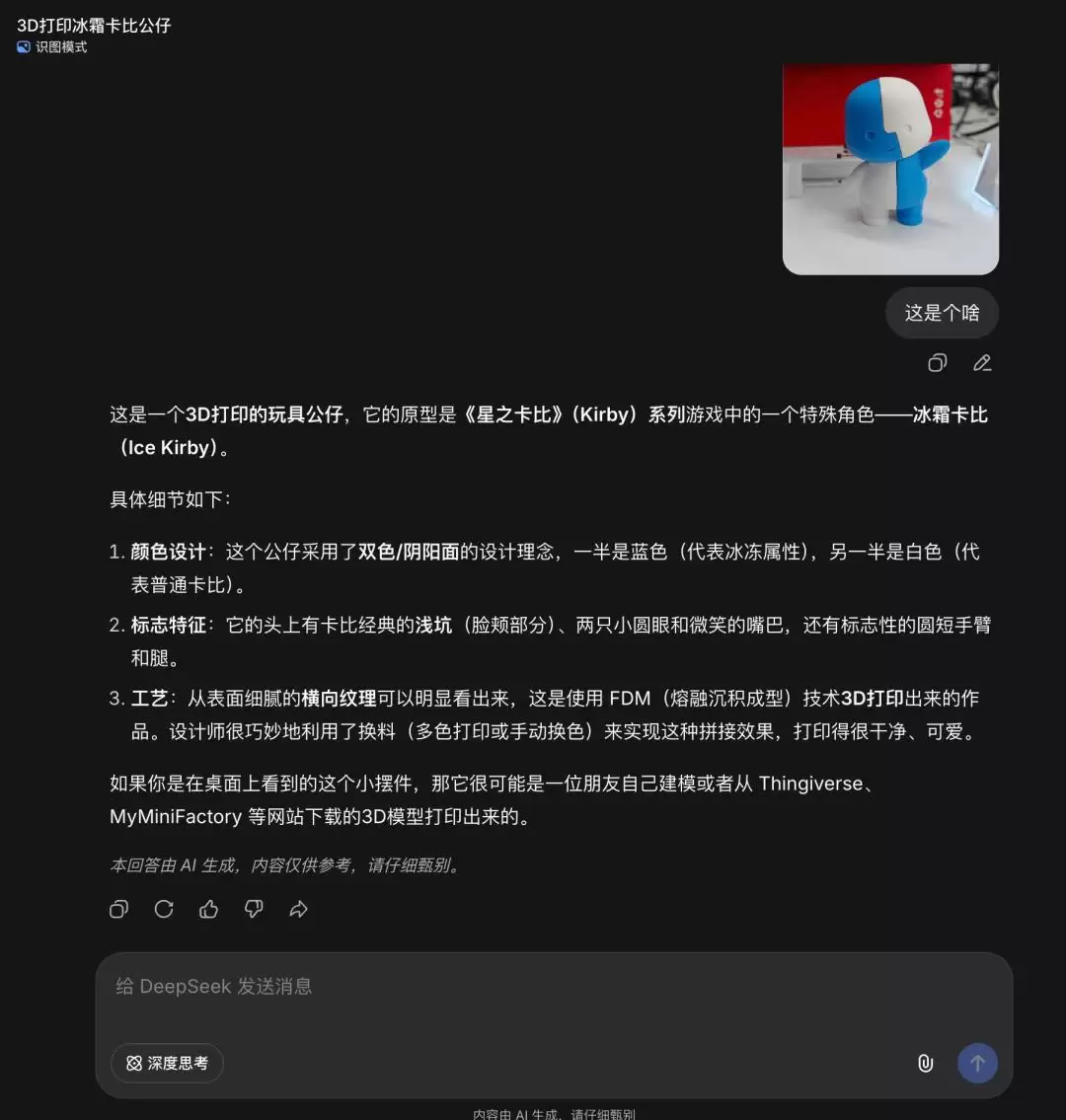Copy the user message 这是个啥

(937, 363)
